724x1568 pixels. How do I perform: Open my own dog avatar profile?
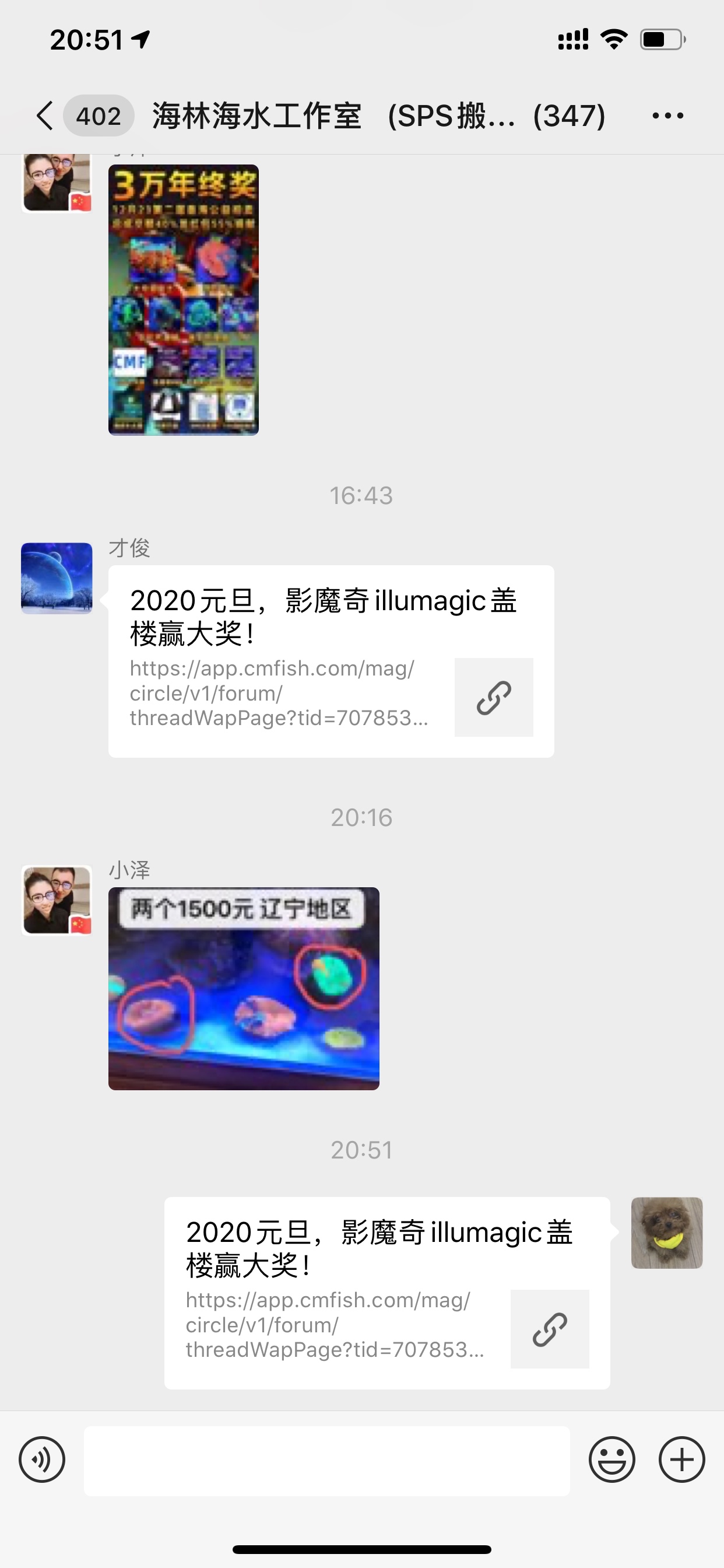pos(666,1233)
